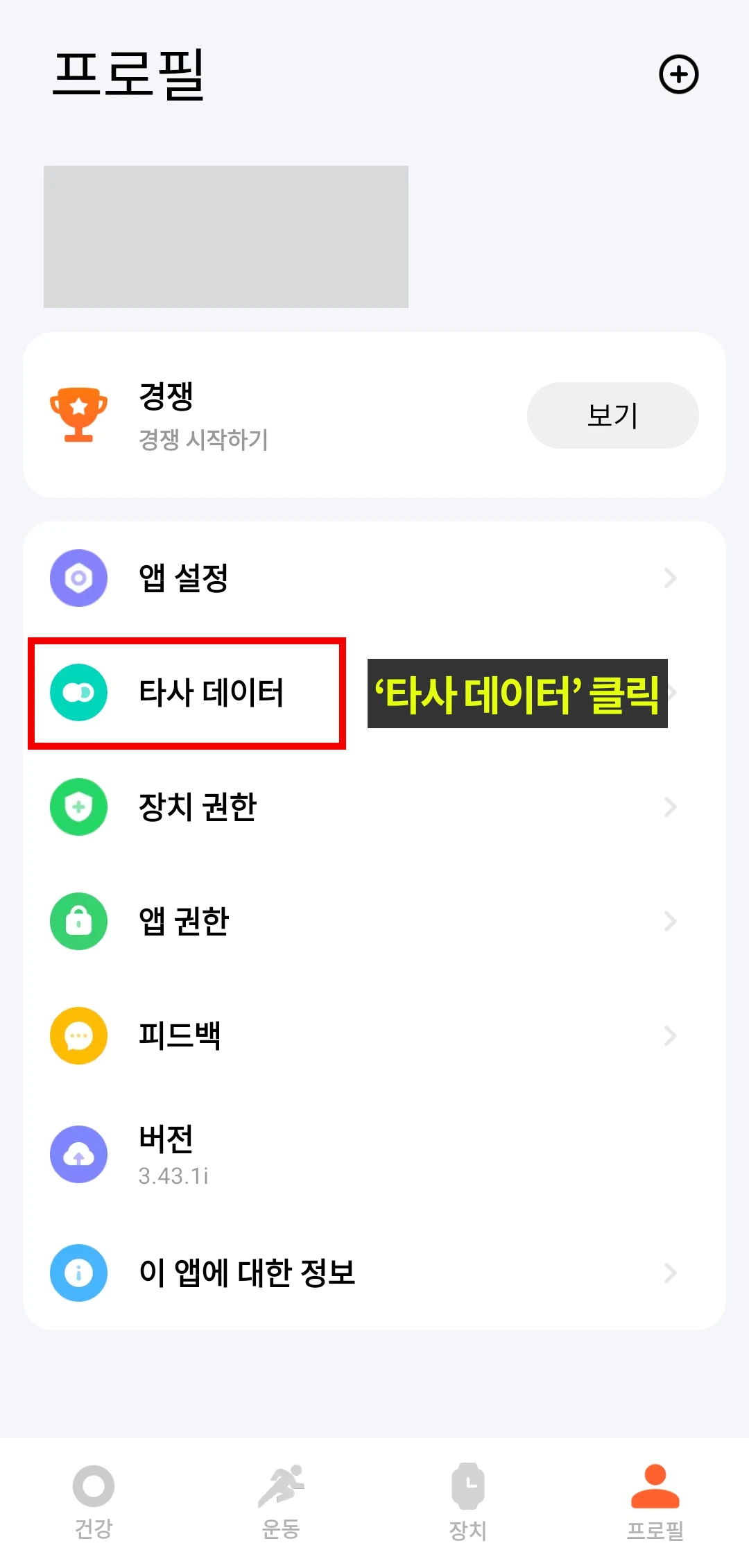
Task: Switch to the 운동 tab
Action: pos(281,1501)
